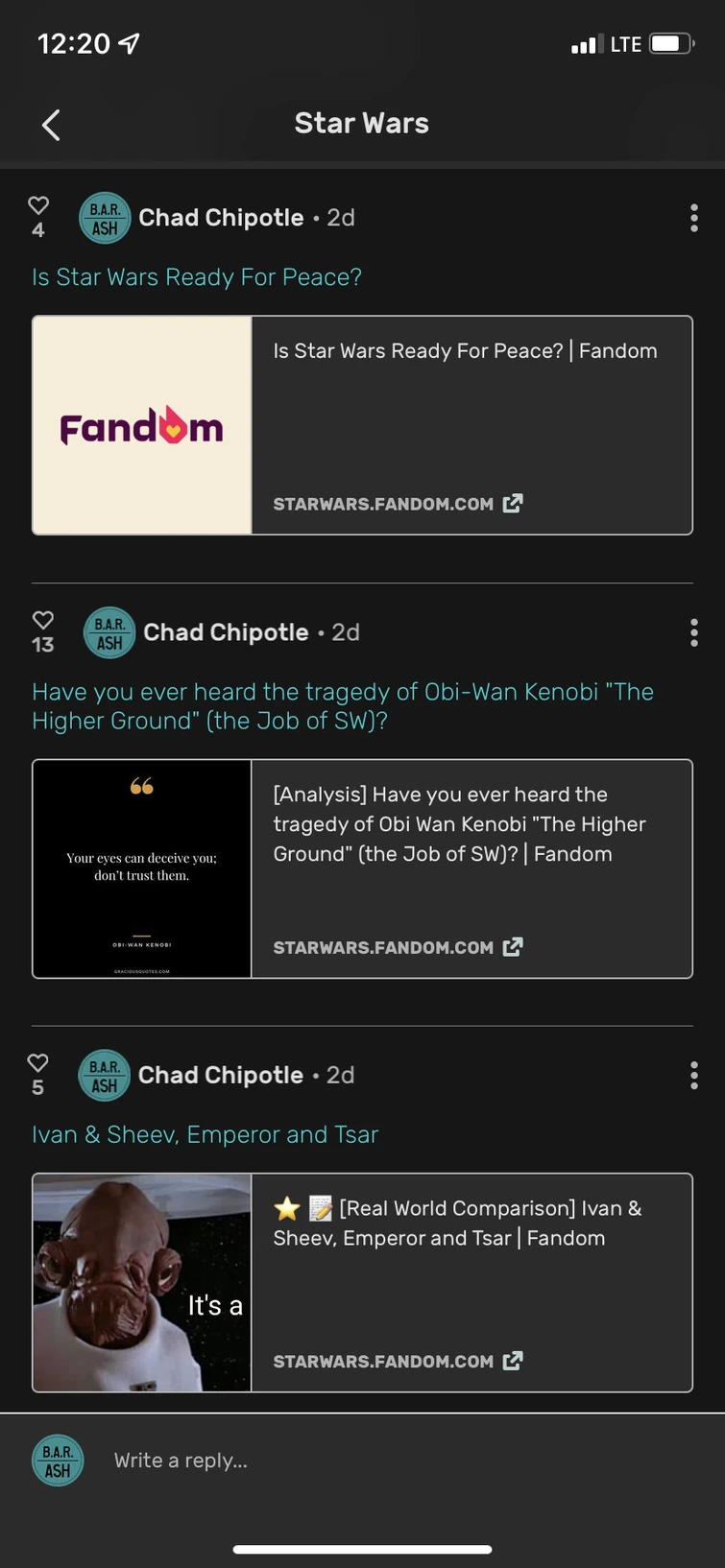Open the overflow menu on the first post
Viewport: 725px width, 1568px height.
(693, 218)
